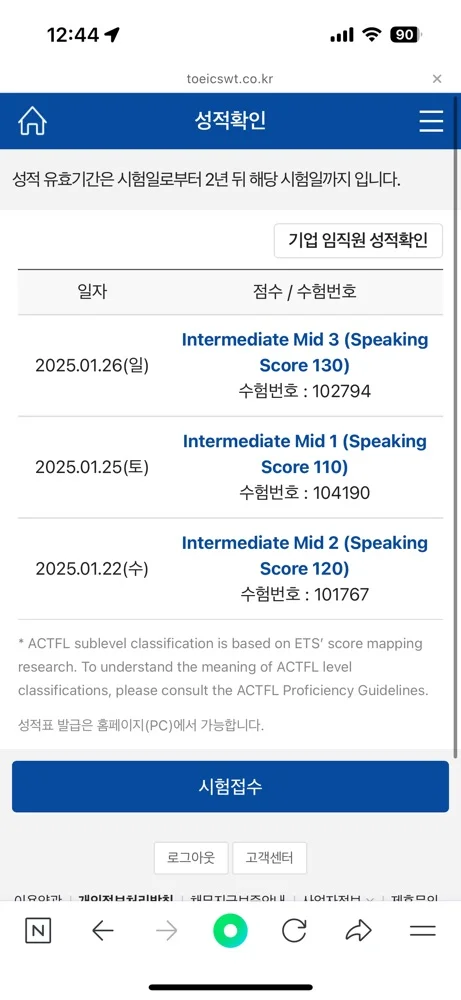The height and width of the screenshot is (1000, 461).
Task: Share this page
Action: point(358,932)
